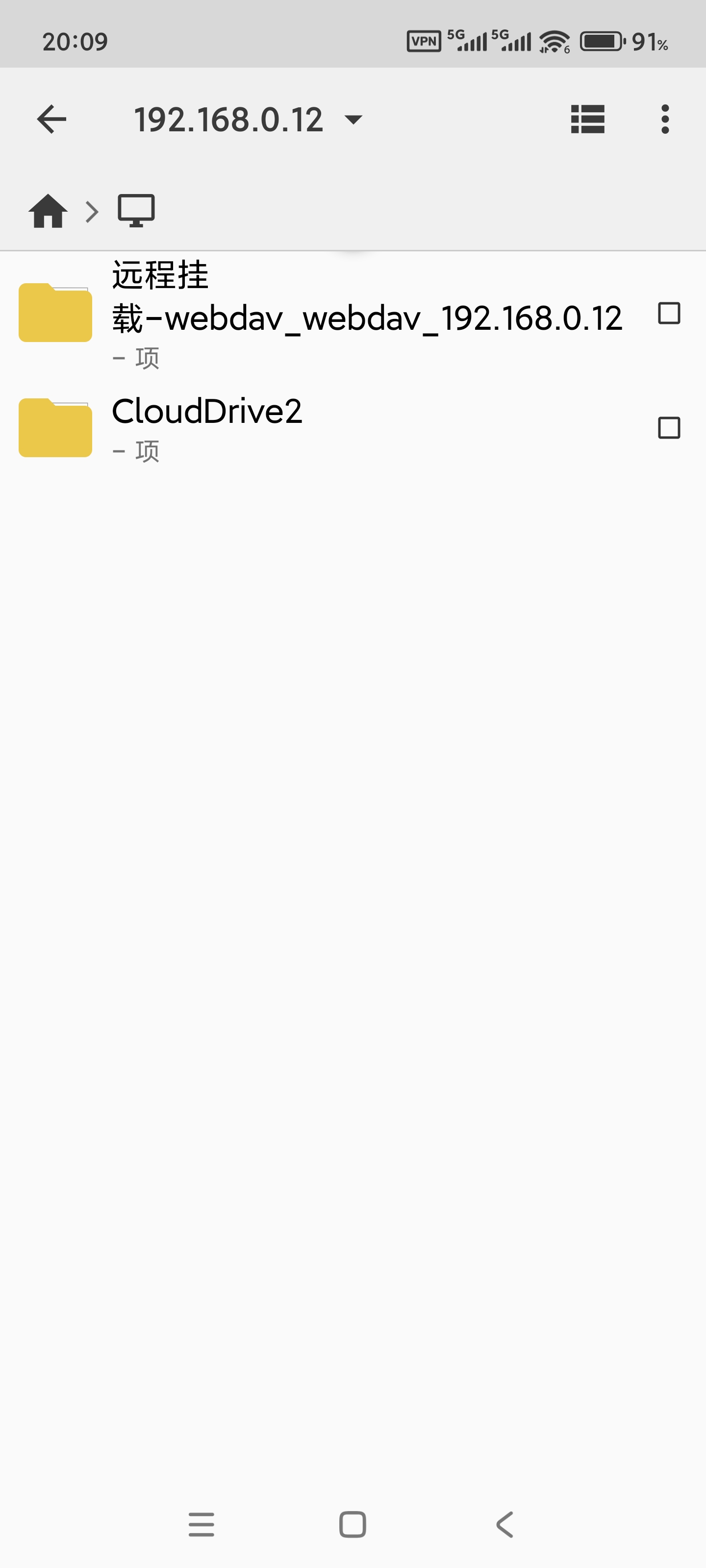This screenshot has width=706, height=1568.
Task: Select checkbox for 远程挂载-webdav folder
Action: pos(669,313)
